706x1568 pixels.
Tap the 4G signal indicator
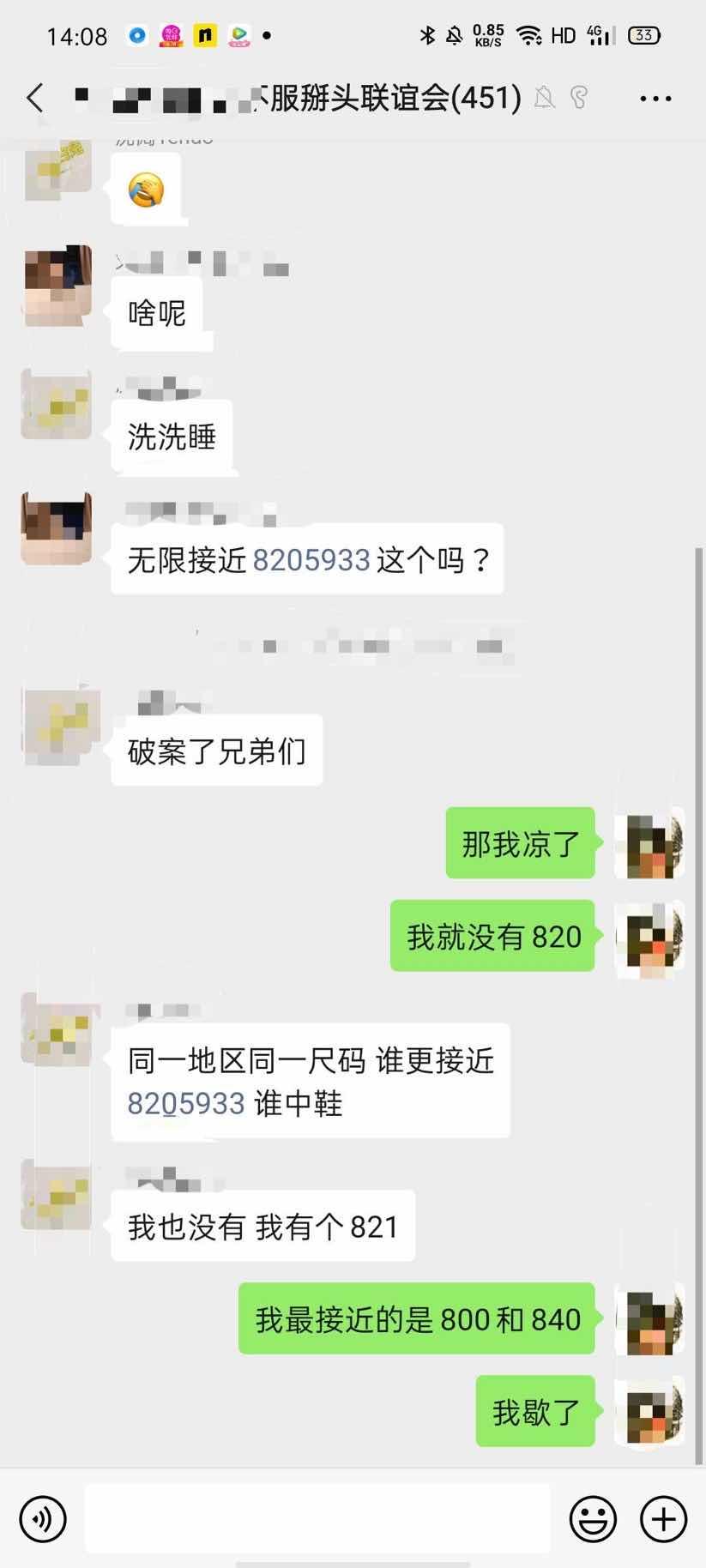pos(601,35)
